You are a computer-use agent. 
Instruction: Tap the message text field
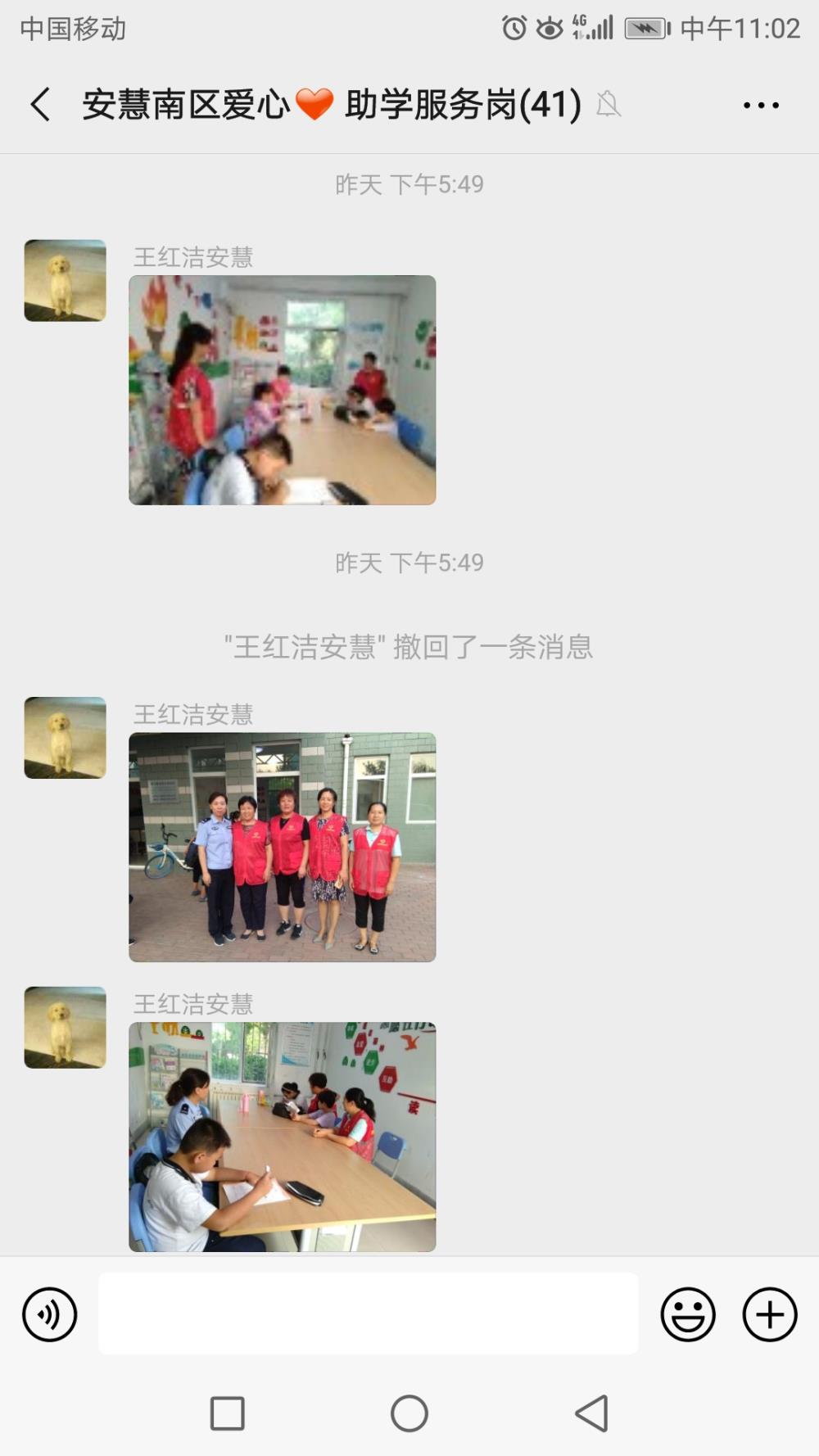point(369,1314)
